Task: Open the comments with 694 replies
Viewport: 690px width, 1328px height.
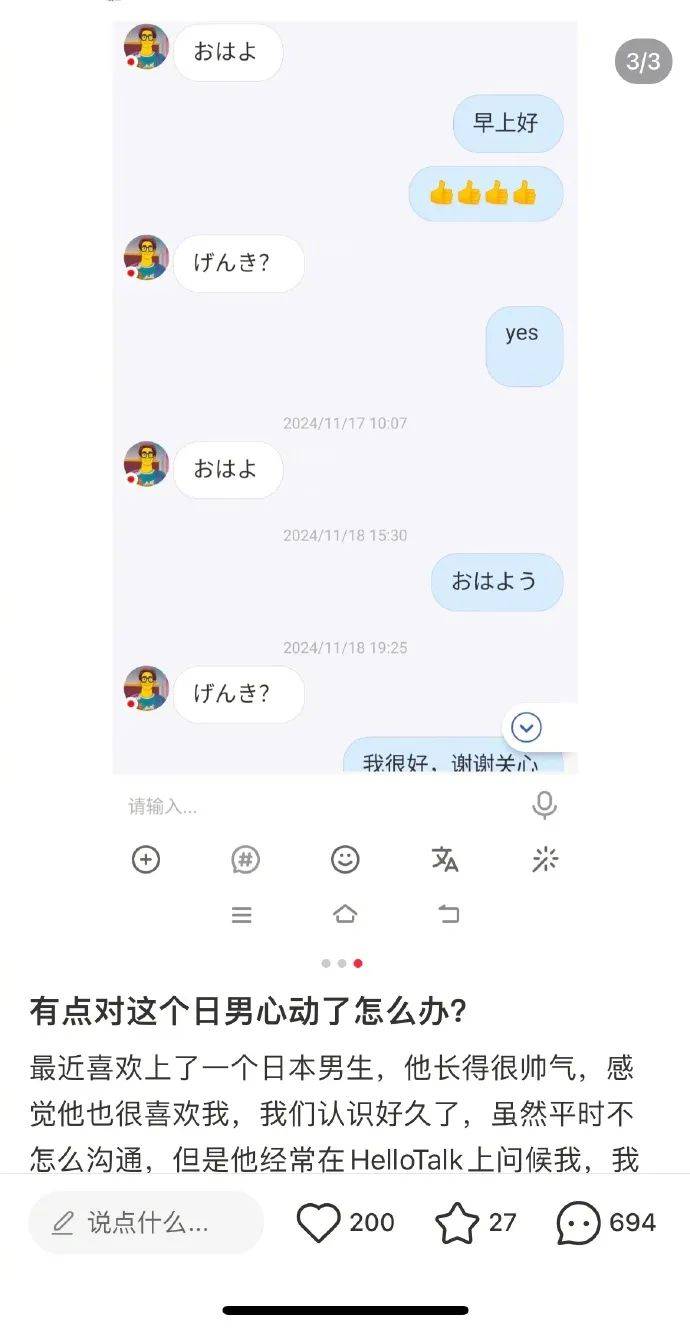Action: pyautogui.click(x=579, y=1222)
